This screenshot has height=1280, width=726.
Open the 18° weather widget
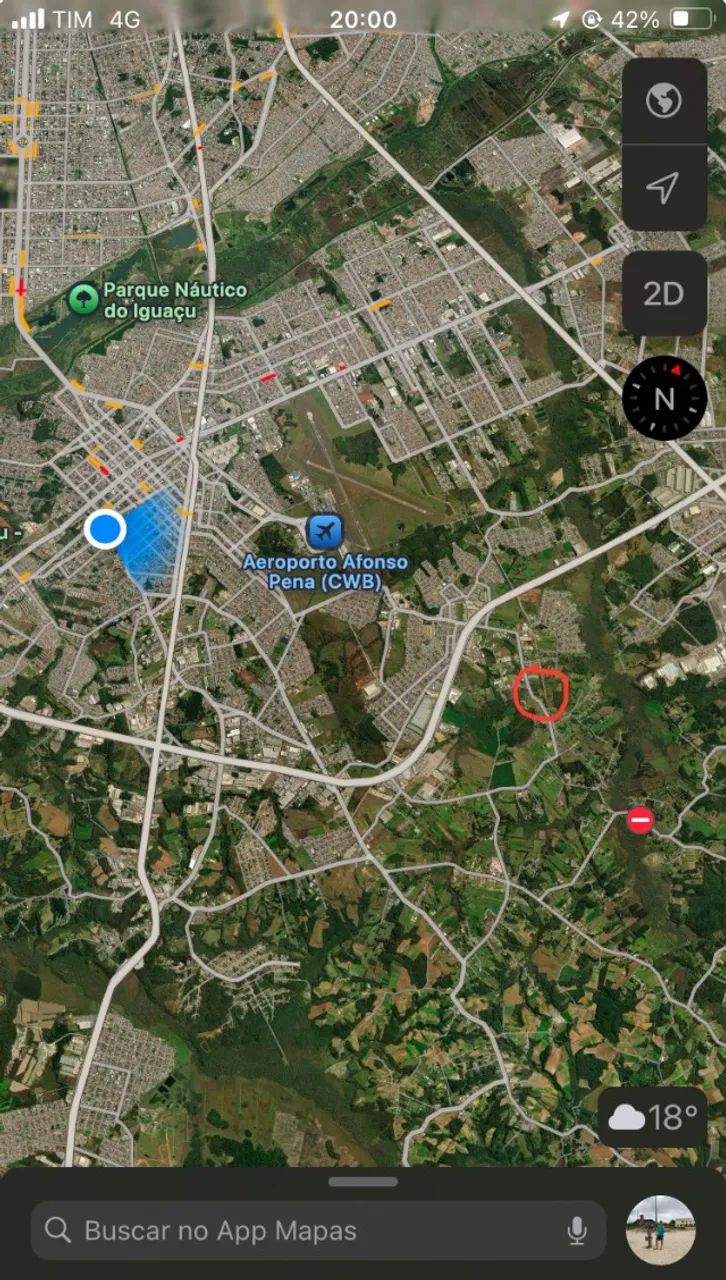653,1117
